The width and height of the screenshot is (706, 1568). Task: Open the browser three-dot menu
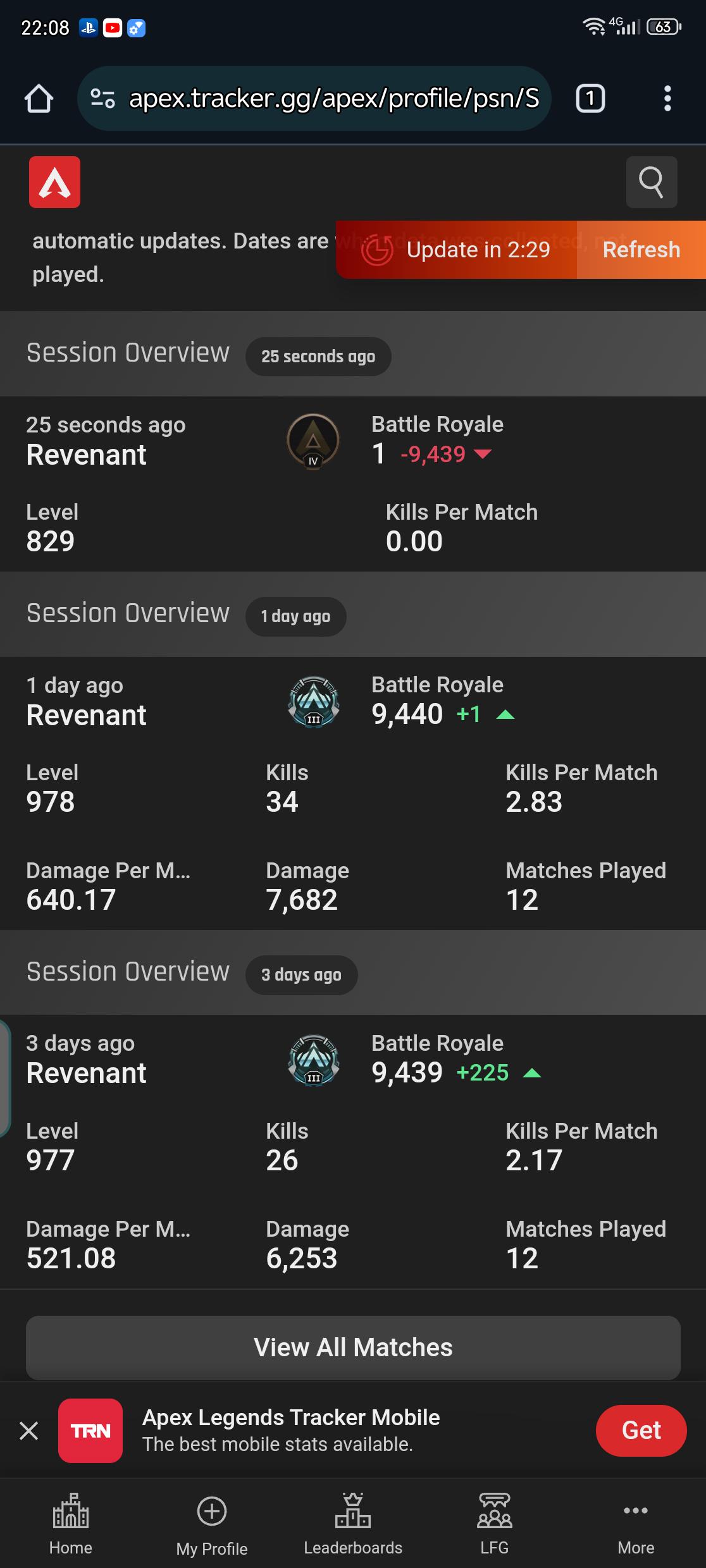coord(667,98)
